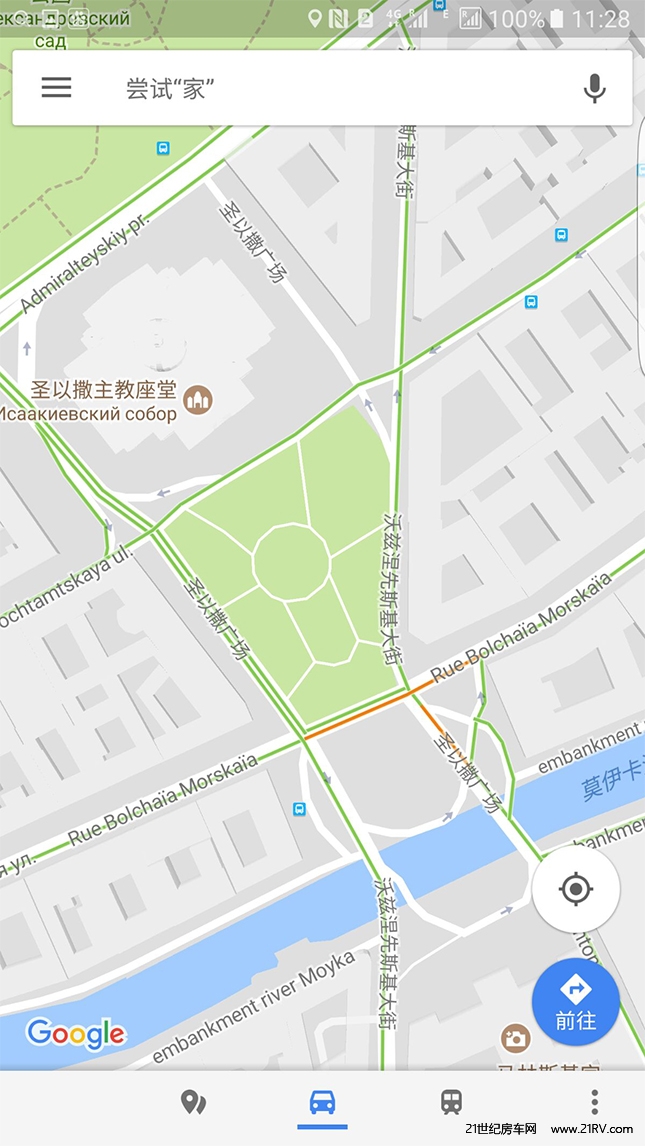The image size is (645, 1146).
Task: Start voice search with microphone
Action: 595,89
